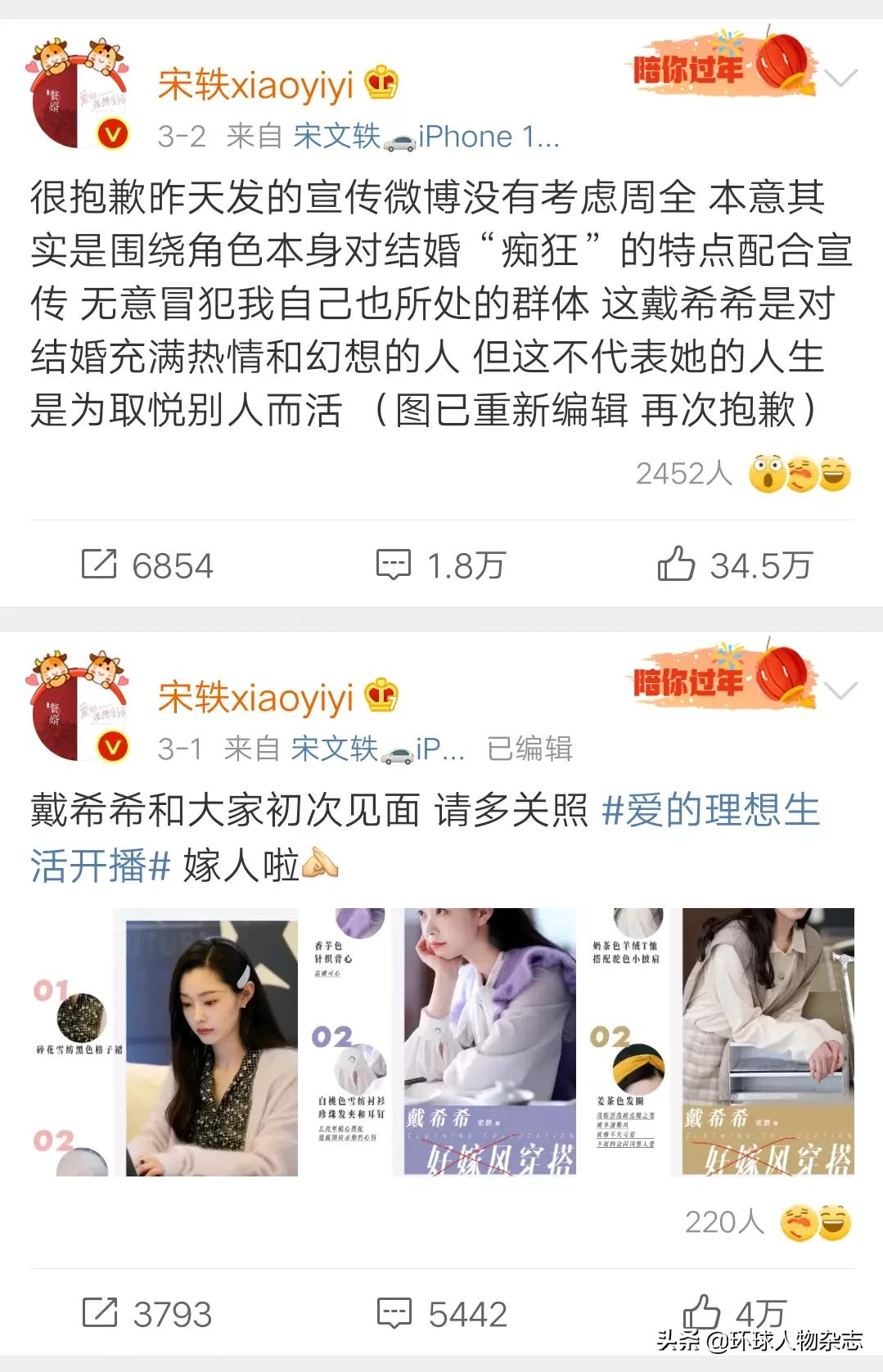Open the 5442 comments on the 3-1 post
883x1372 pixels.
click(x=442, y=1314)
